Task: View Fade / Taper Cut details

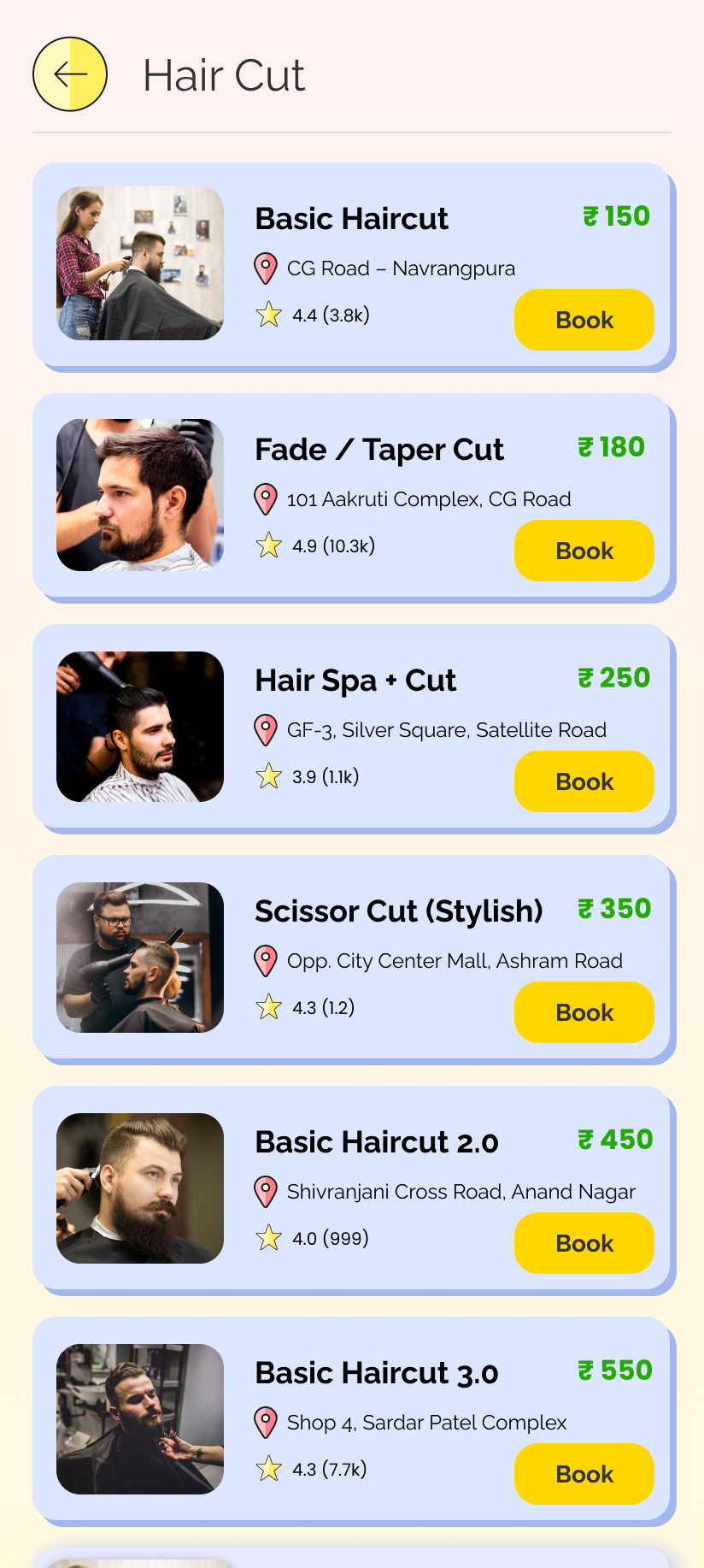Action: 378,451
